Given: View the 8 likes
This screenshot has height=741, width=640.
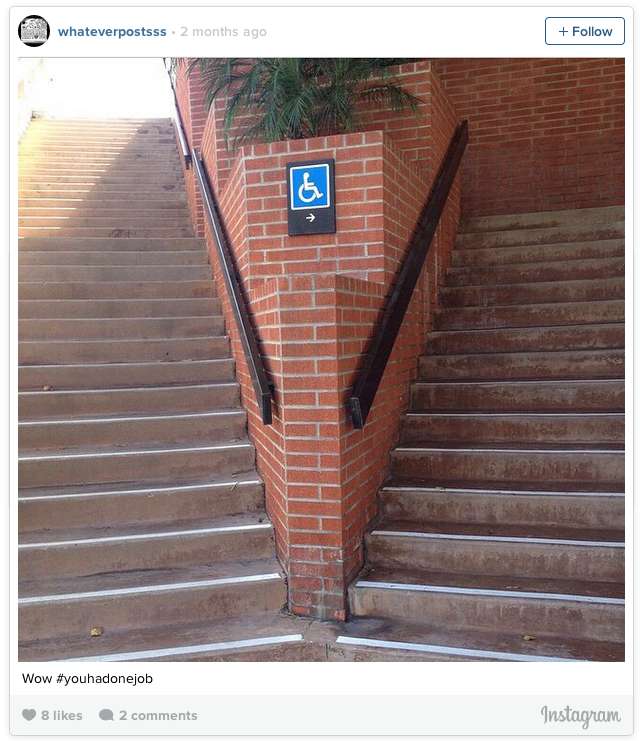Looking at the screenshot, I should click(53, 715).
